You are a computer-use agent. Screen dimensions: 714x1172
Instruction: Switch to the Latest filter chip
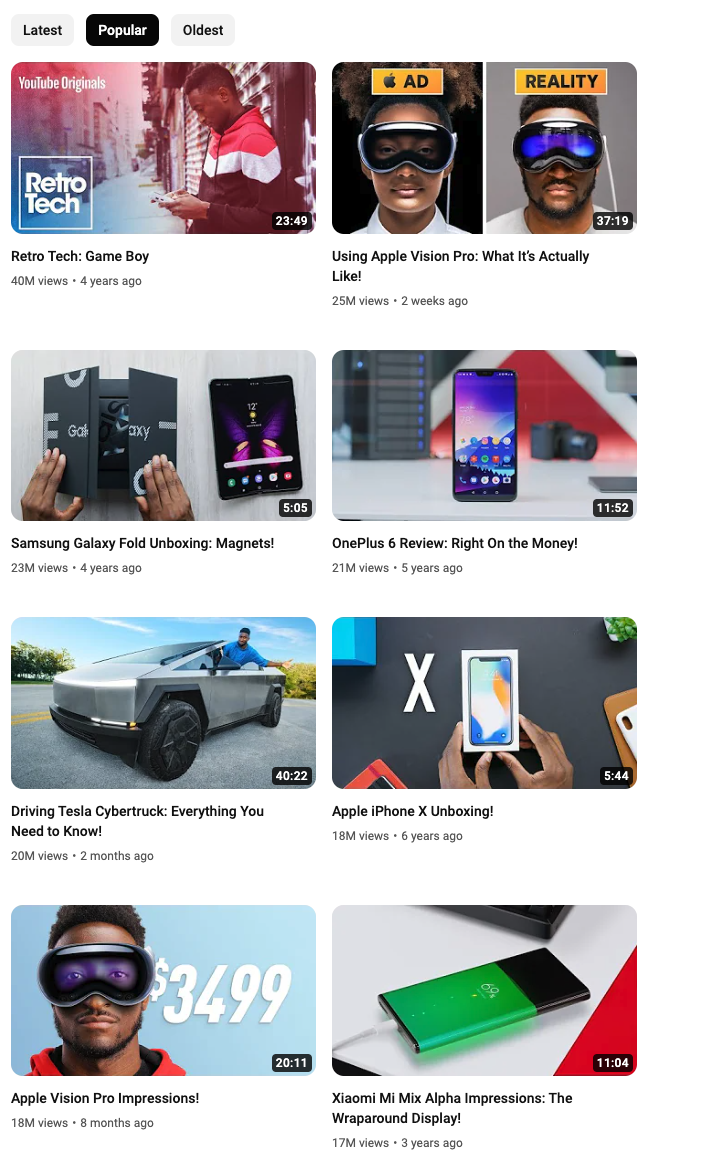coord(42,30)
